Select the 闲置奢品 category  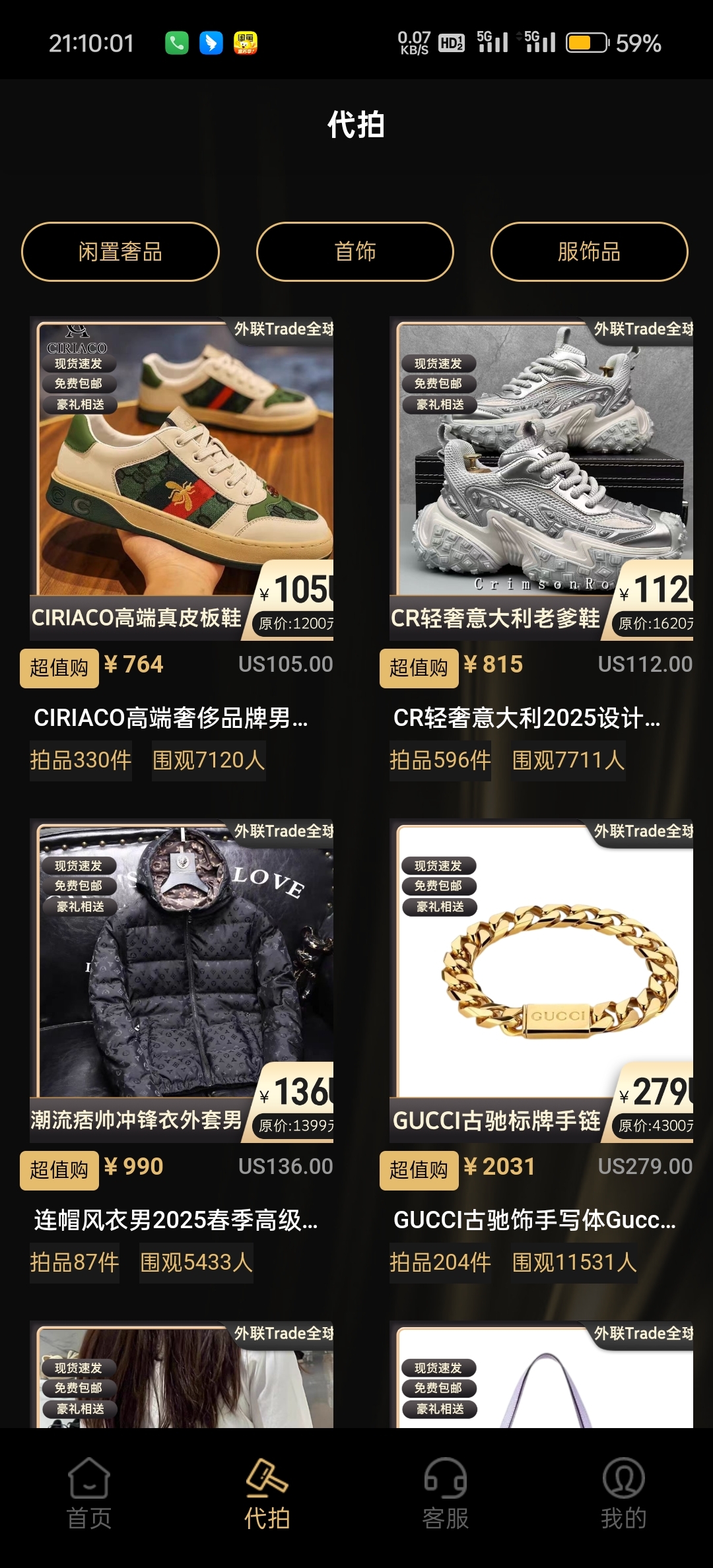pyautogui.click(x=120, y=251)
